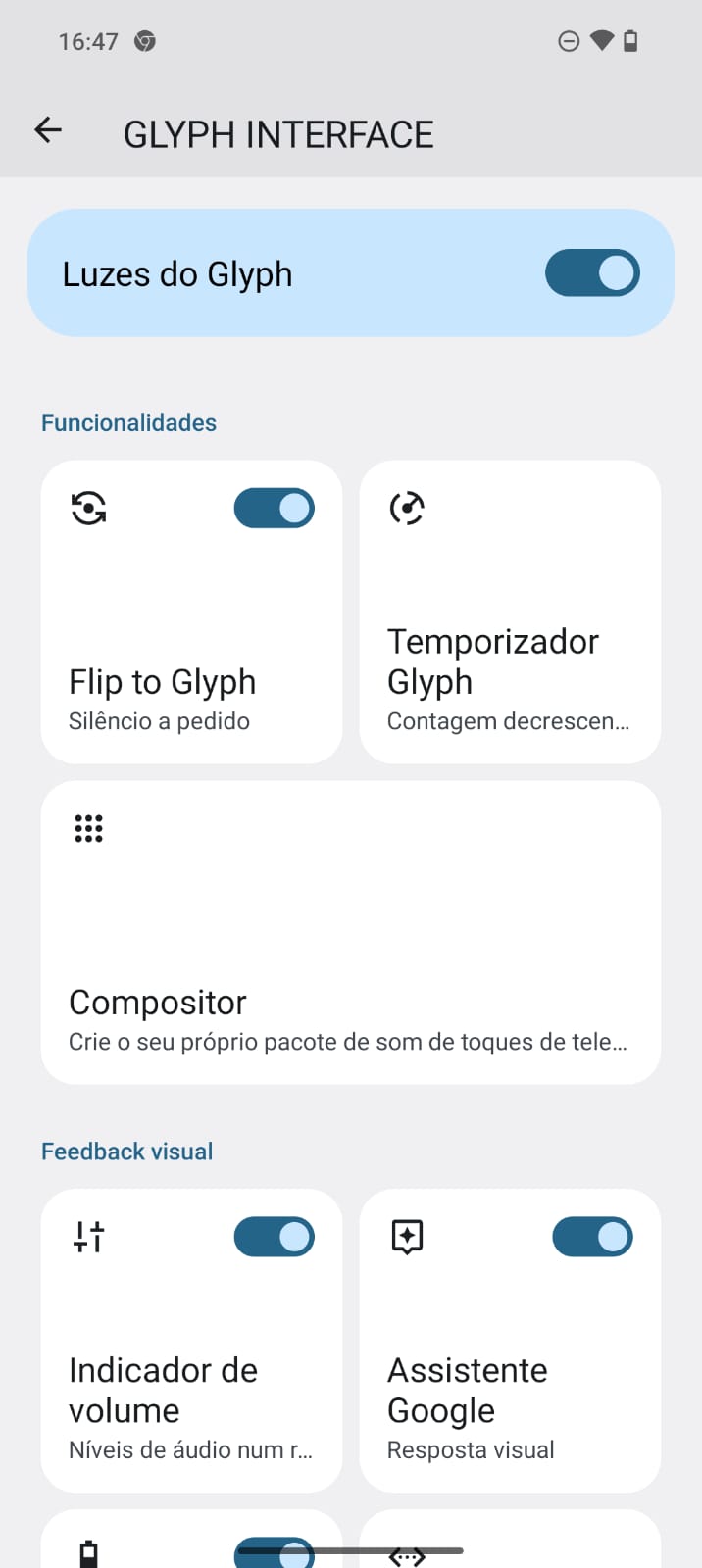The width and height of the screenshot is (702, 1568).
Task: Switch off the Indicador de volume toggle
Action: point(275,1237)
